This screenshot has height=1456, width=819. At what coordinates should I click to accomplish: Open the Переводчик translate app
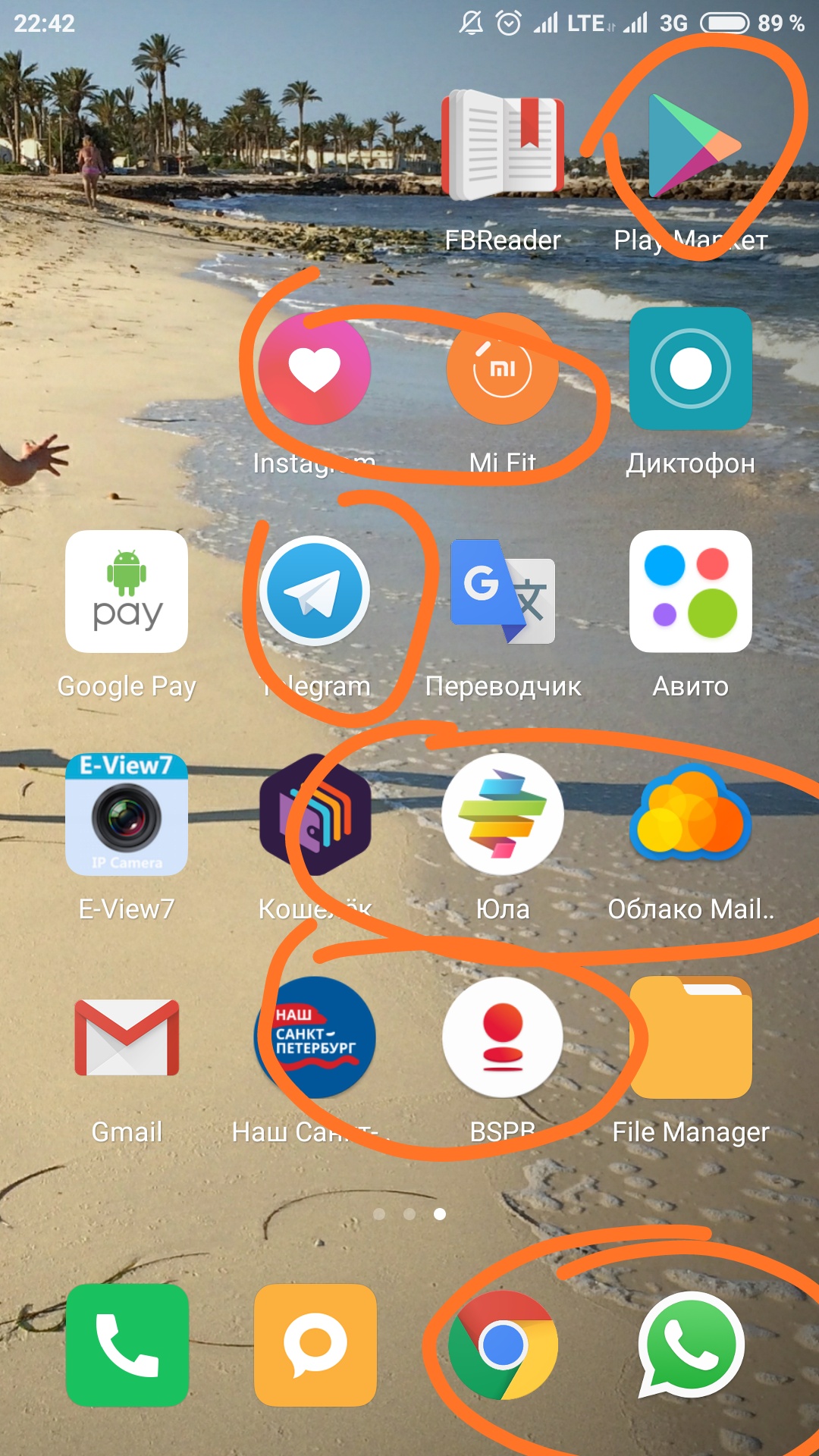coord(502,591)
